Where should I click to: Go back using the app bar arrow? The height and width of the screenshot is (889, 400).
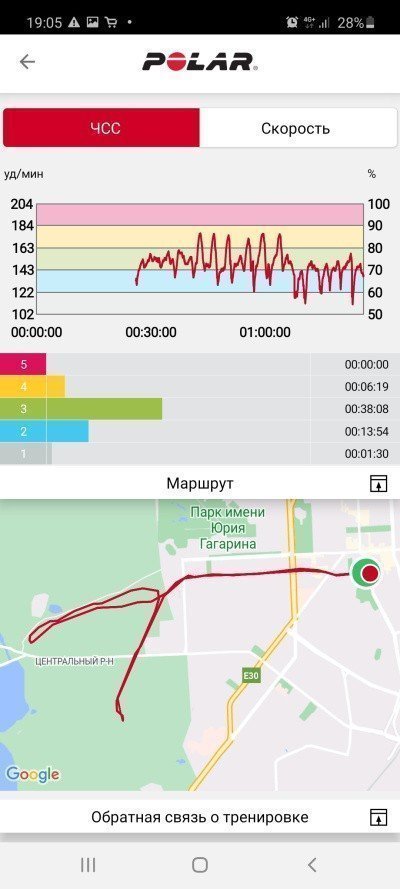coord(27,62)
